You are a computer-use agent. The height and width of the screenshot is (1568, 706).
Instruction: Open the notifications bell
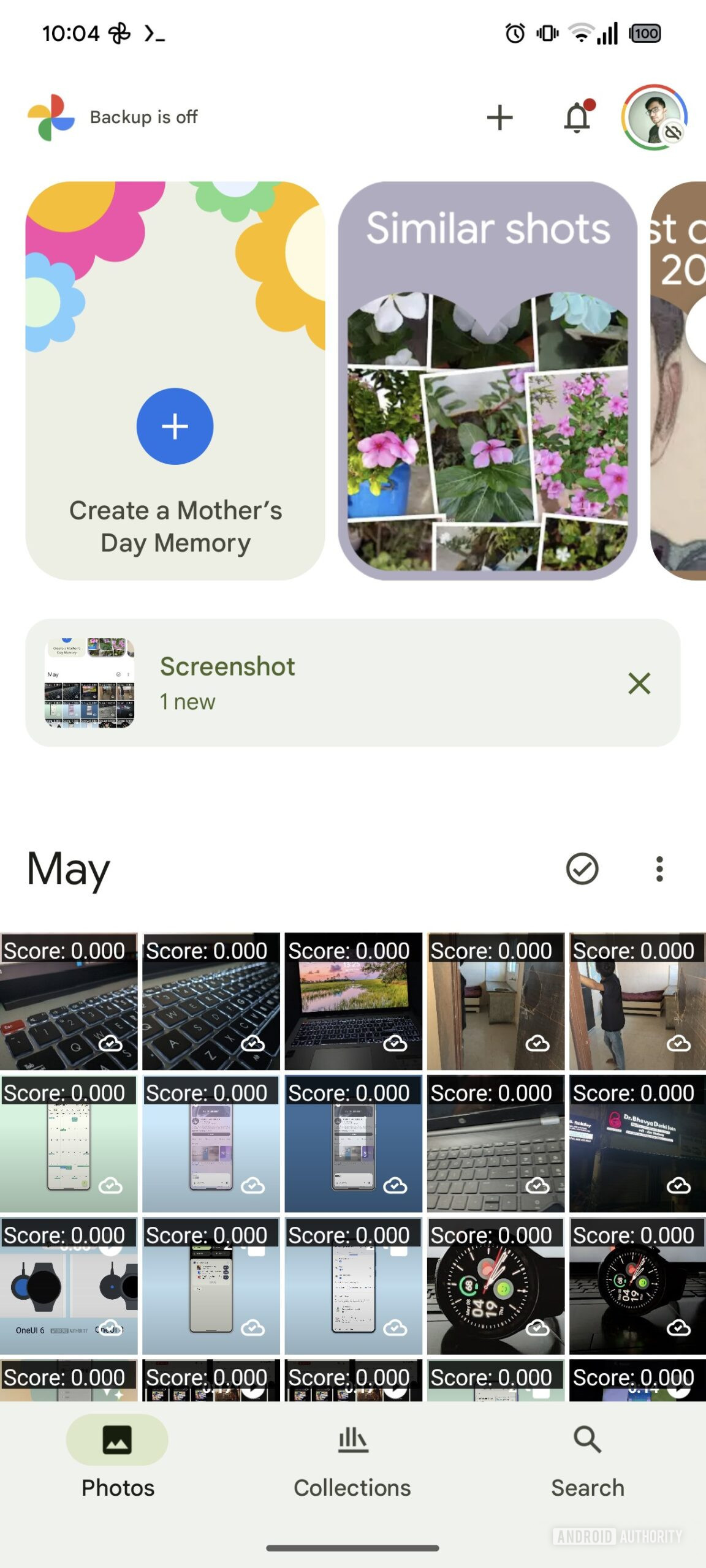(577, 117)
